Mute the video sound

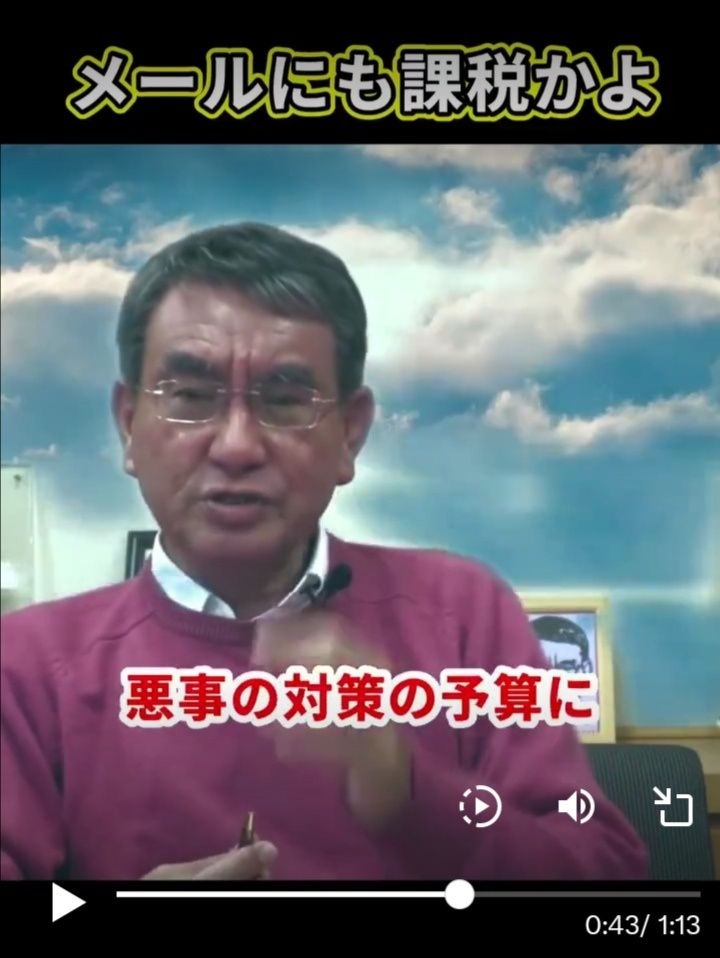[x=577, y=806]
